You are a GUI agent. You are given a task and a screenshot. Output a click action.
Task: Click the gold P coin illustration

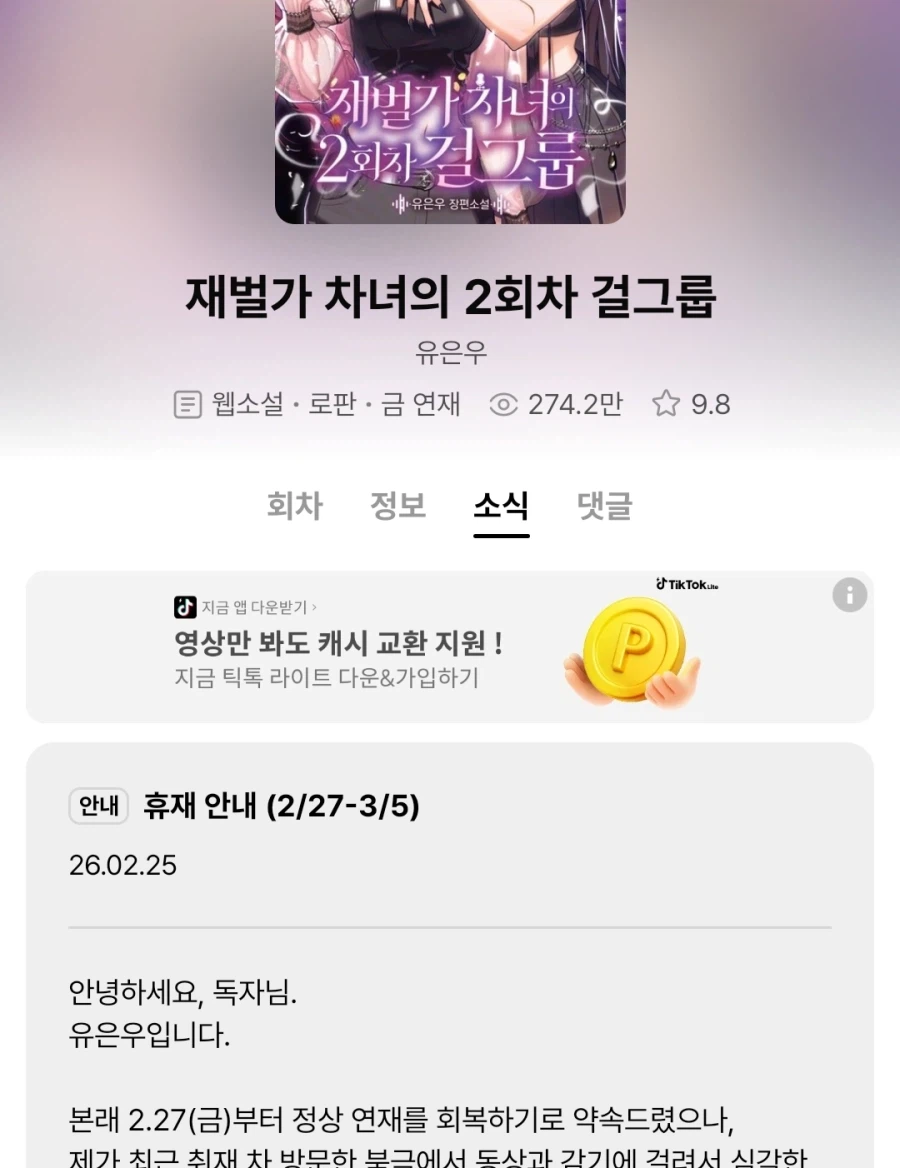[x=633, y=648]
